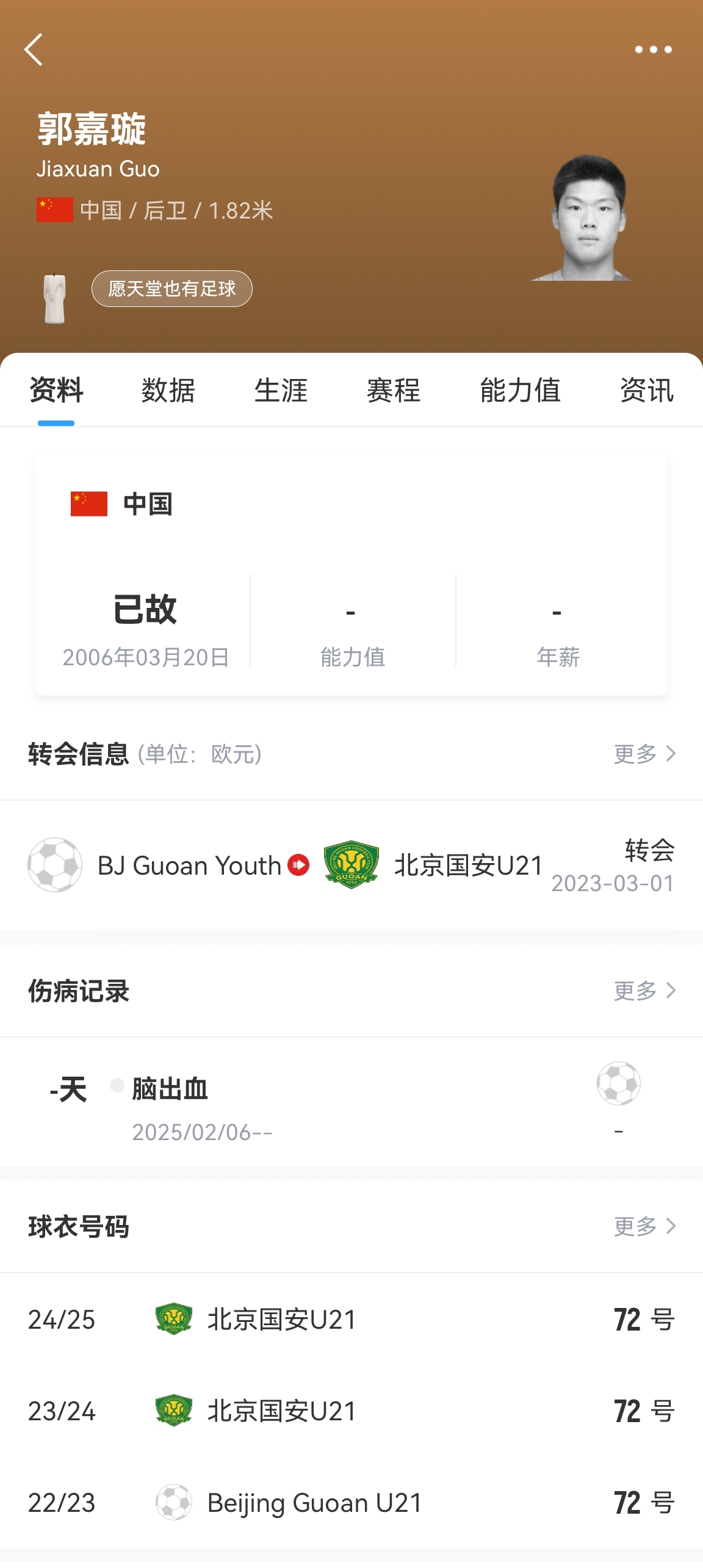The width and height of the screenshot is (703, 1568).
Task: View the 能力值 ability tab
Action: tap(520, 391)
